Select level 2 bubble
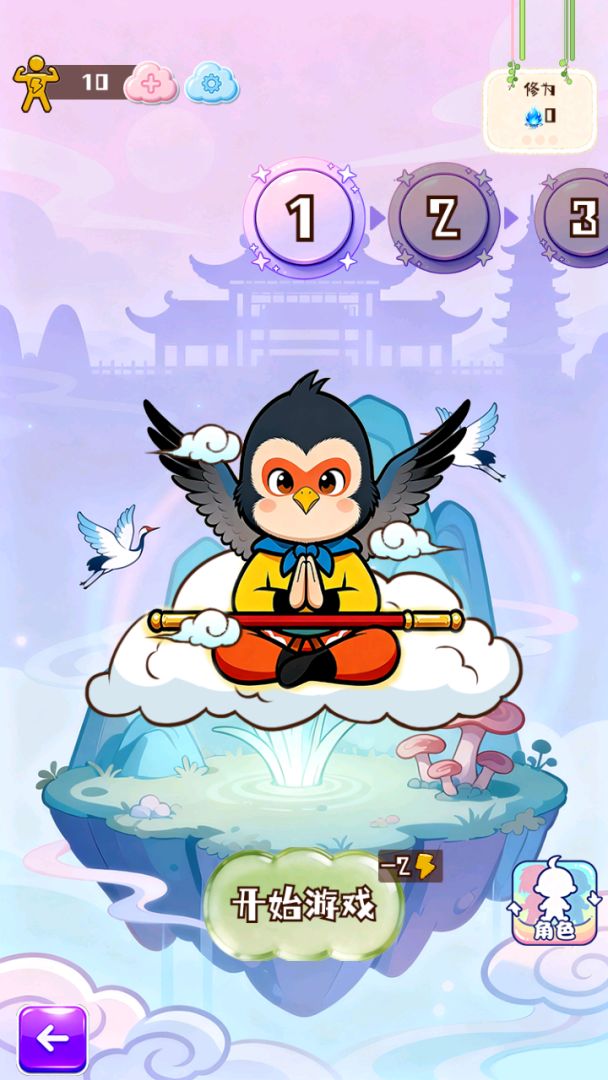Viewport: 608px width, 1080px height. click(x=444, y=218)
